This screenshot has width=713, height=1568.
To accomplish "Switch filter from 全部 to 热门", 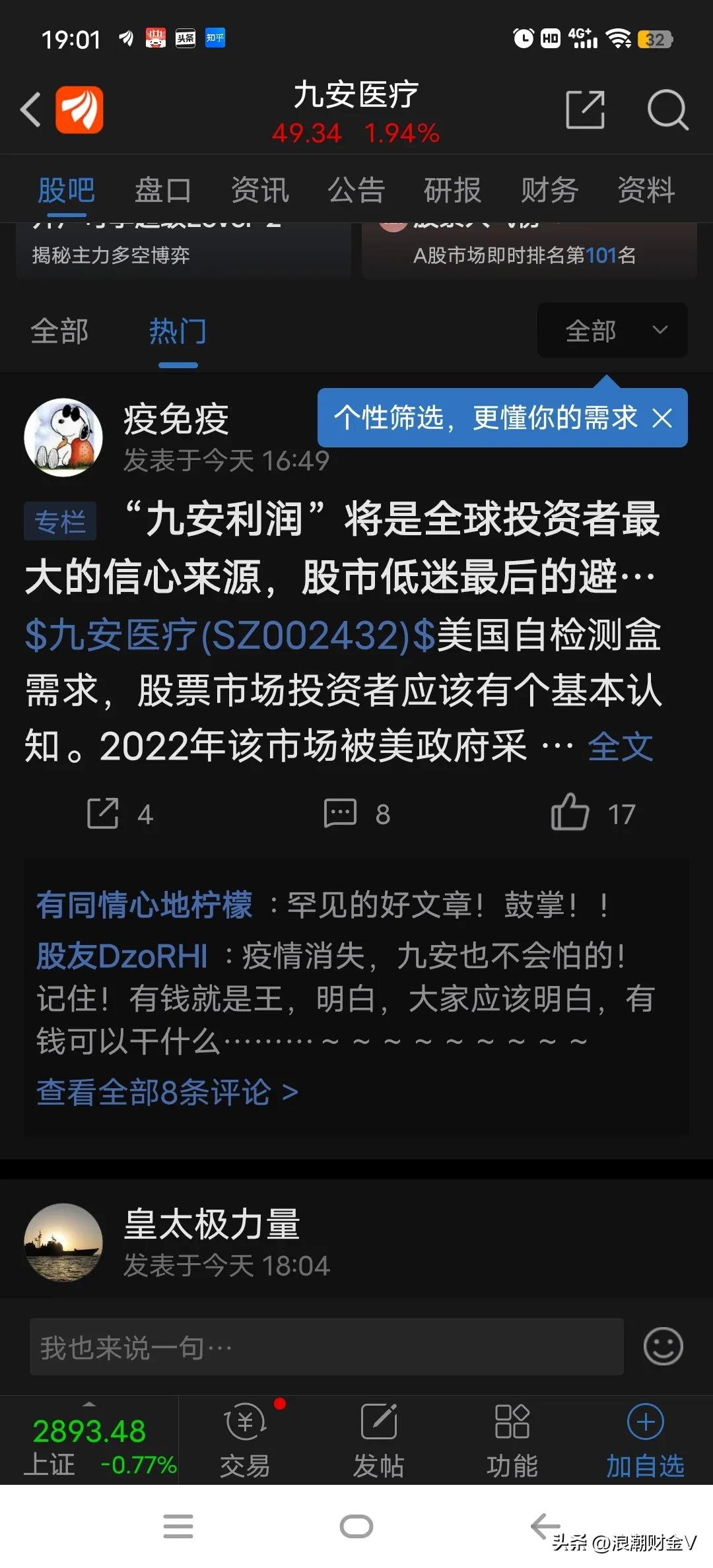I will coord(178,332).
